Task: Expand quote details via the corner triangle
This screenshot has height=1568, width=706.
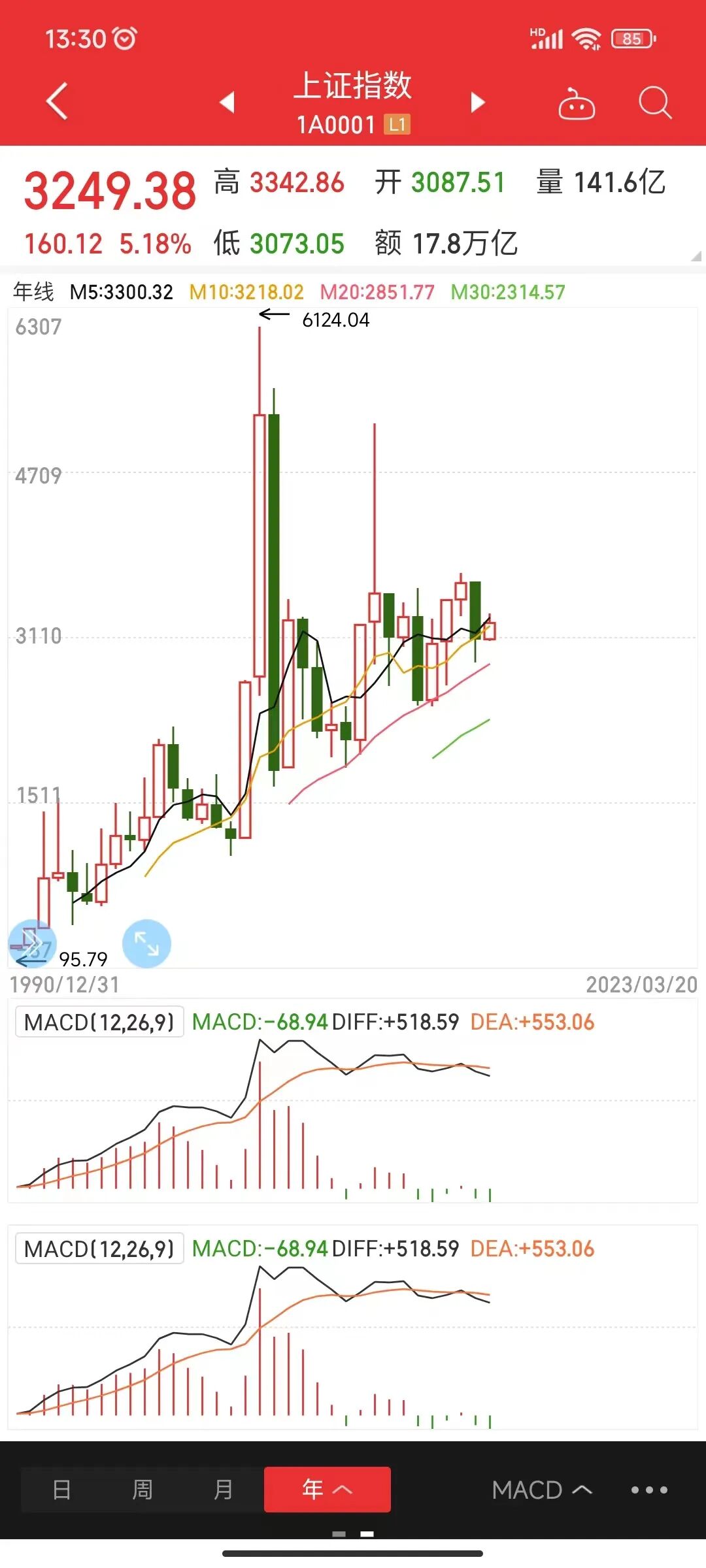Action: pyautogui.click(x=696, y=256)
